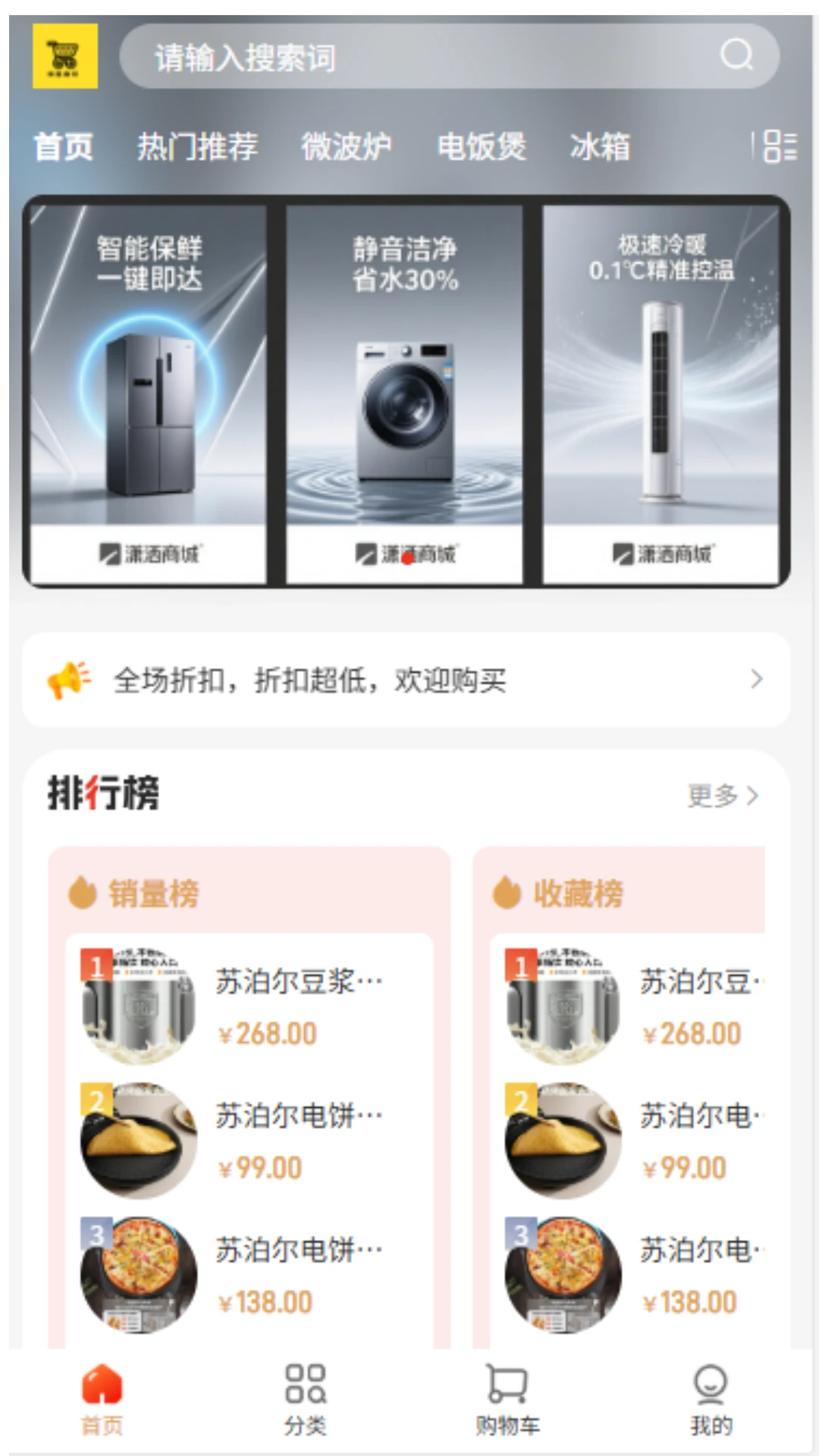Click the 电饭煲 category link
819x1456 pixels.
click(483, 146)
